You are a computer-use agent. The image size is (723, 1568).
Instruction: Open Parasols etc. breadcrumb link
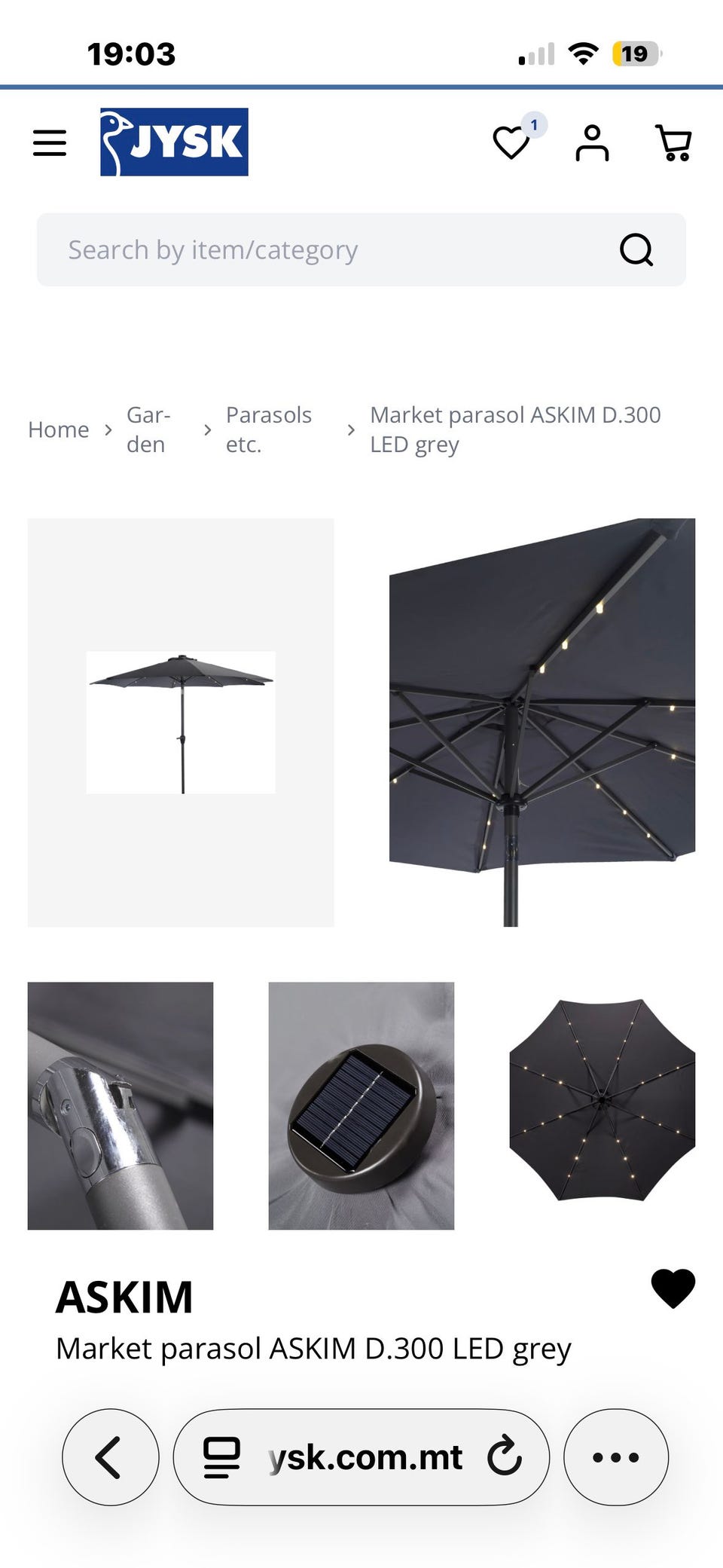click(x=269, y=429)
